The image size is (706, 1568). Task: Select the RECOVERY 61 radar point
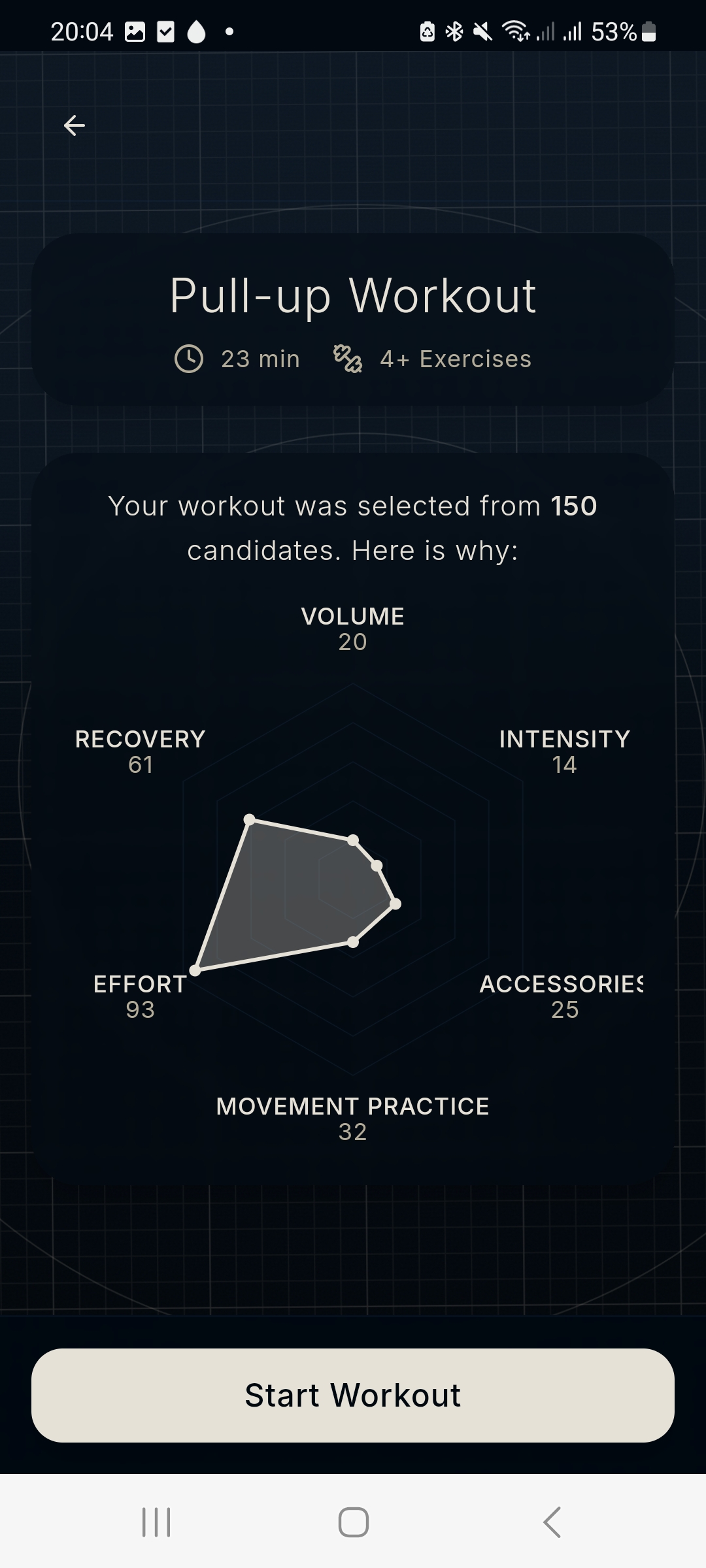pyautogui.click(x=250, y=819)
